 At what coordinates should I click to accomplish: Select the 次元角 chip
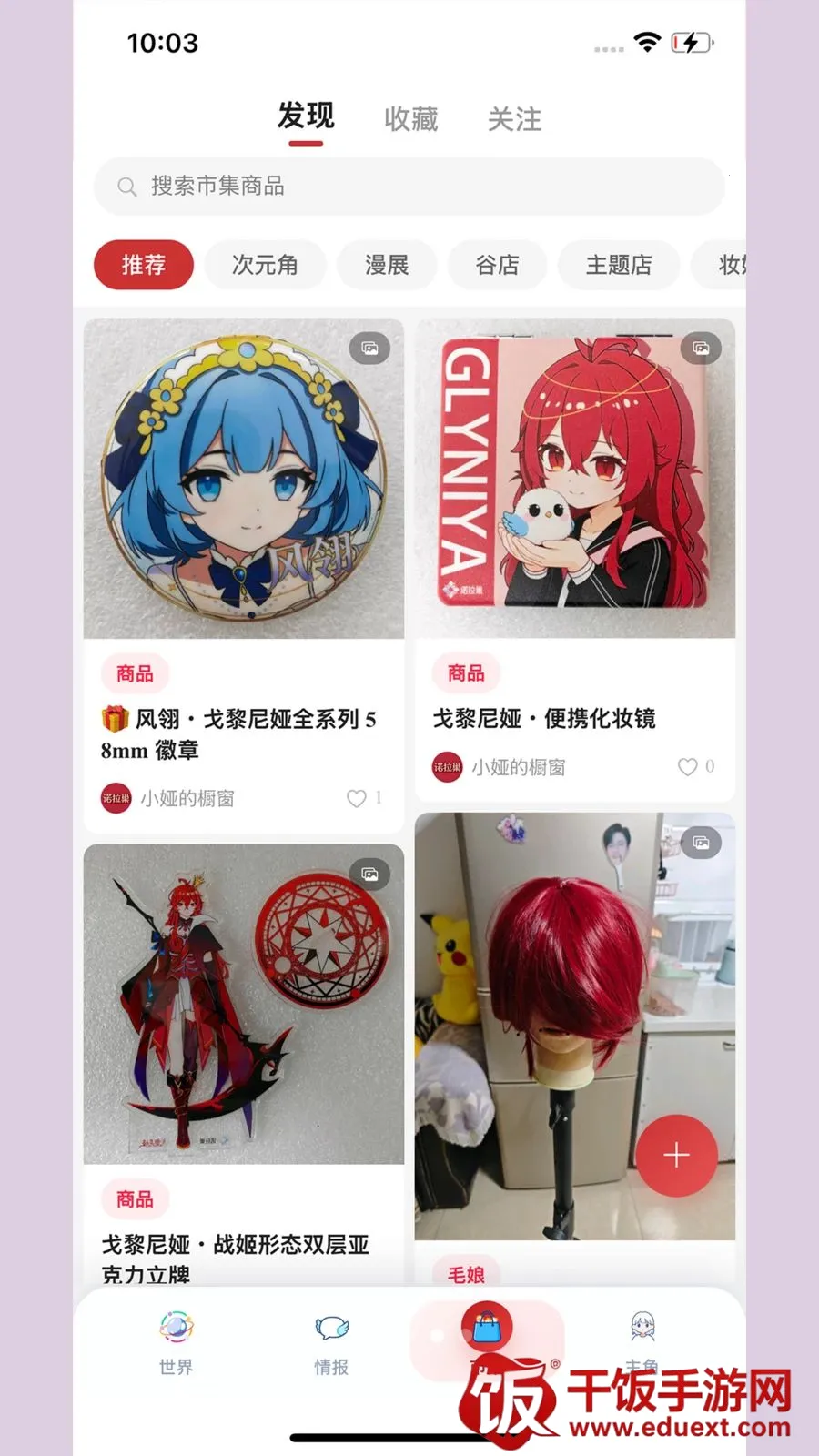click(x=265, y=265)
